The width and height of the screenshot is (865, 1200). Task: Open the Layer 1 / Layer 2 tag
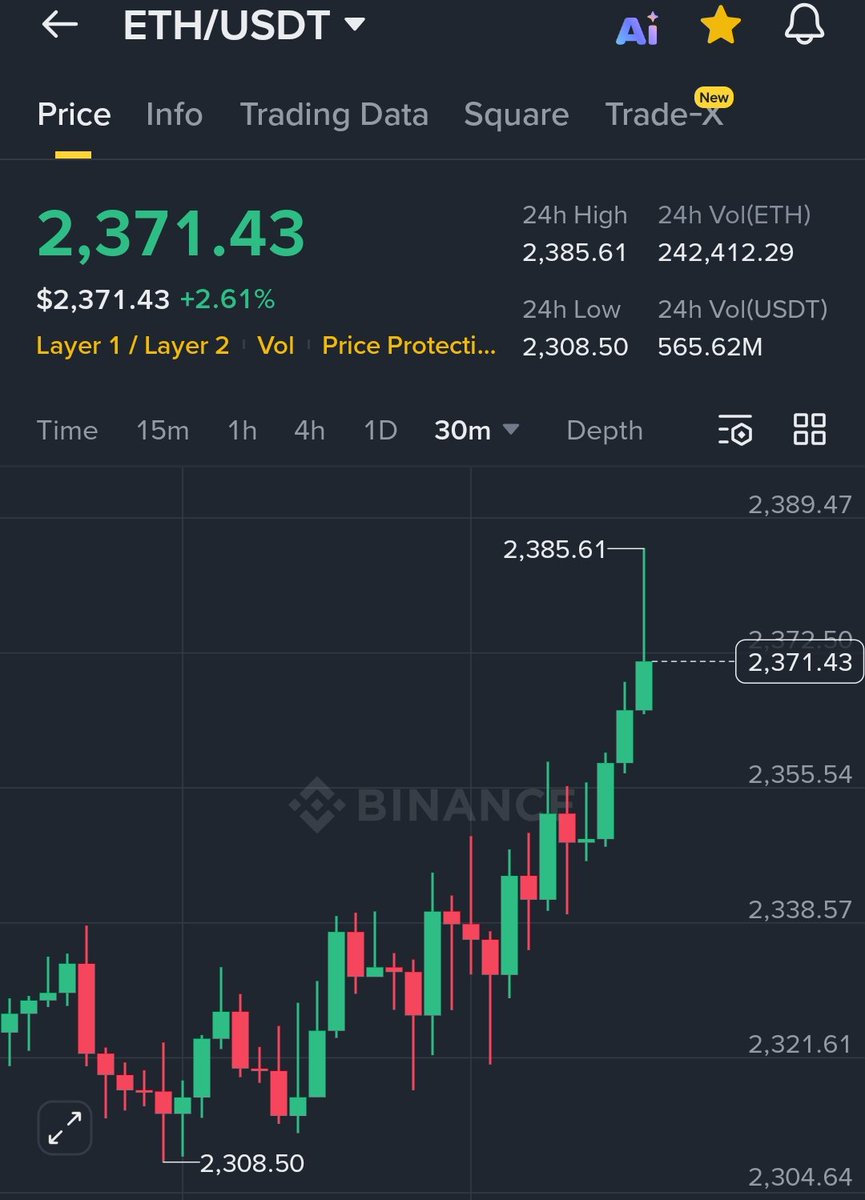click(x=133, y=346)
